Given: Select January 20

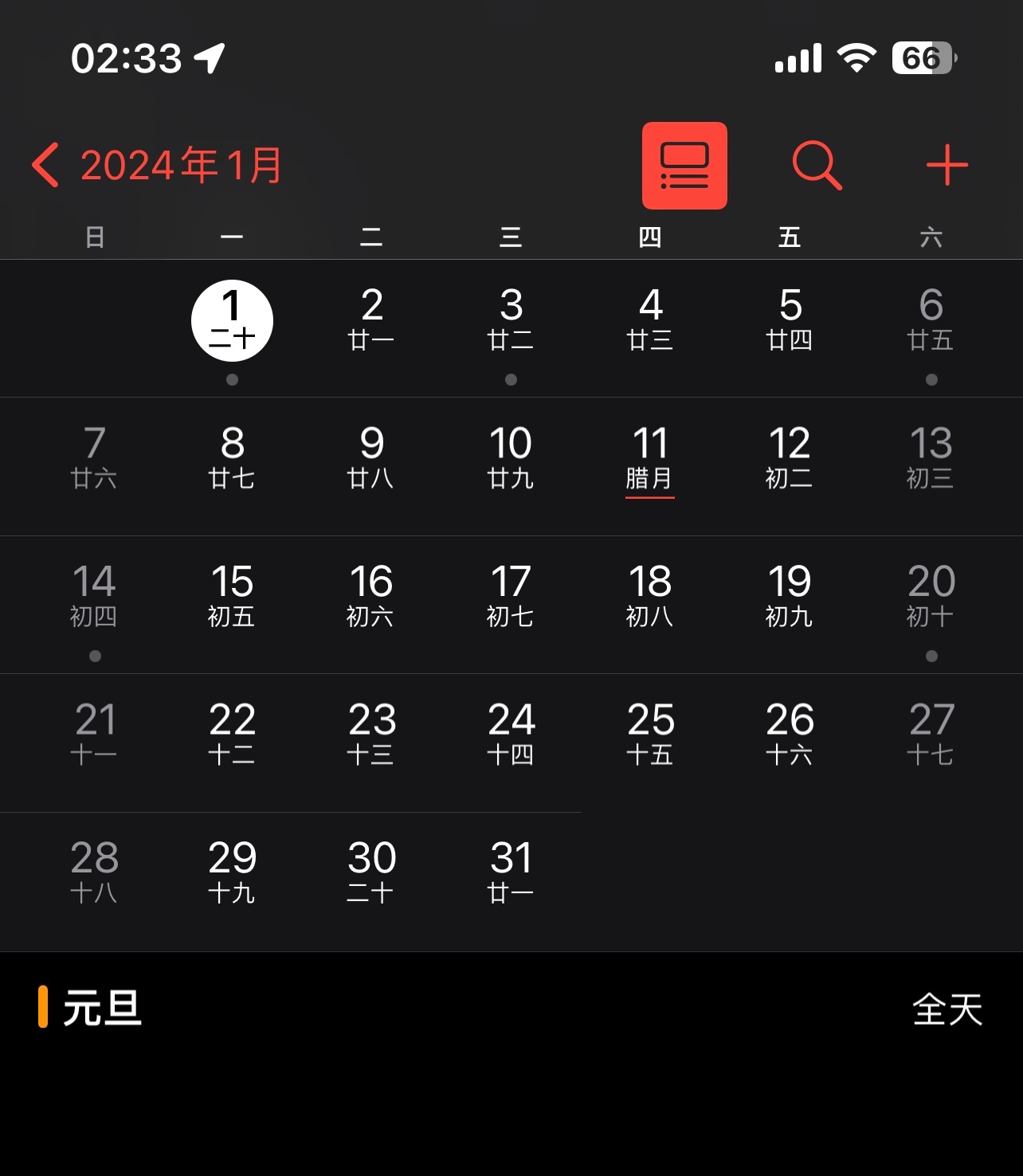Looking at the screenshot, I should [931, 596].
